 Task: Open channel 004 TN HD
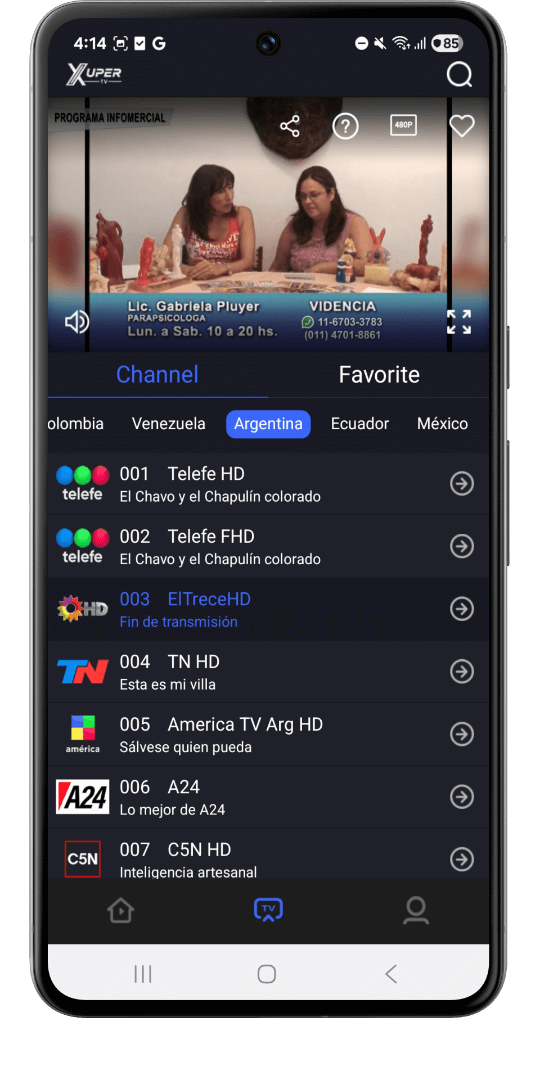pyautogui.click(x=268, y=672)
